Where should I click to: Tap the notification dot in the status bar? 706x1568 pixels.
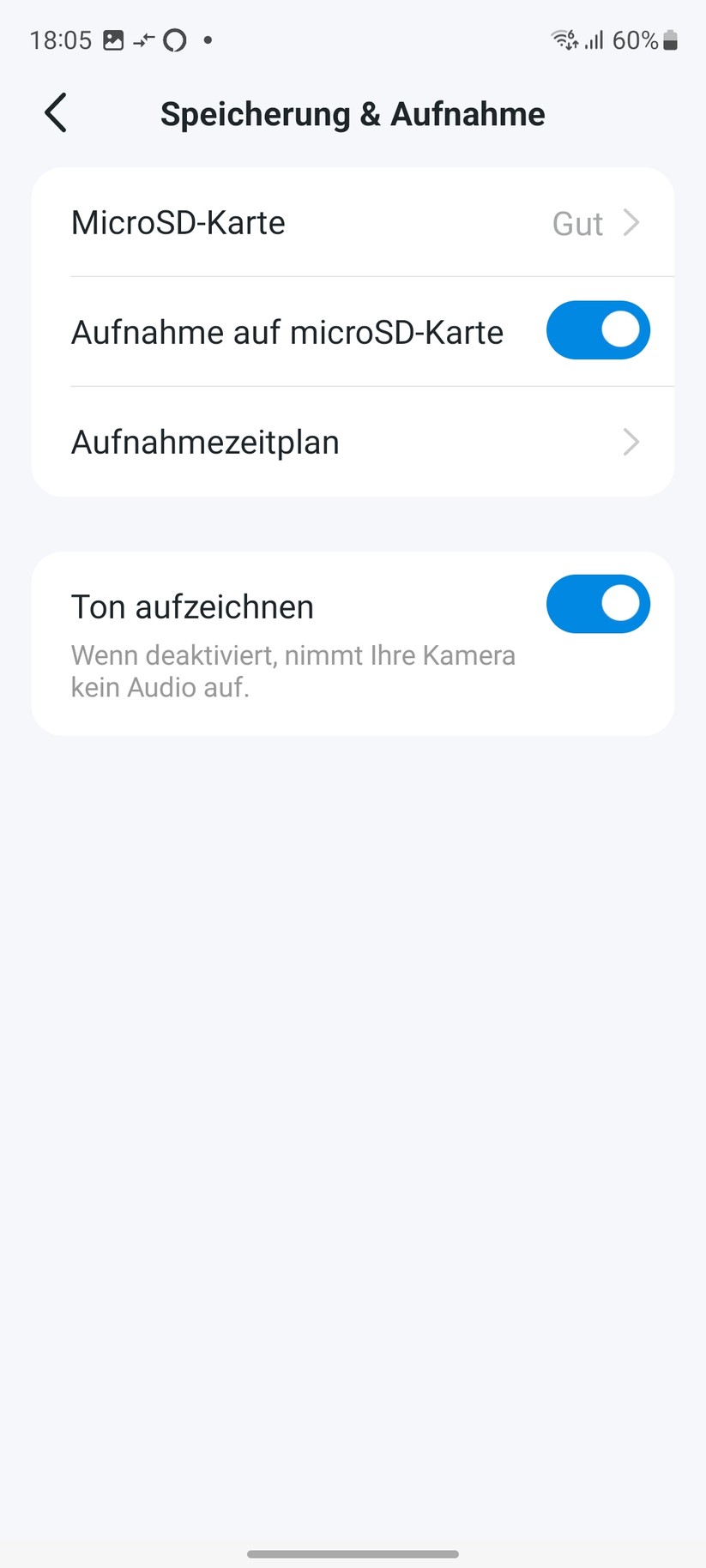pyautogui.click(x=207, y=40)
